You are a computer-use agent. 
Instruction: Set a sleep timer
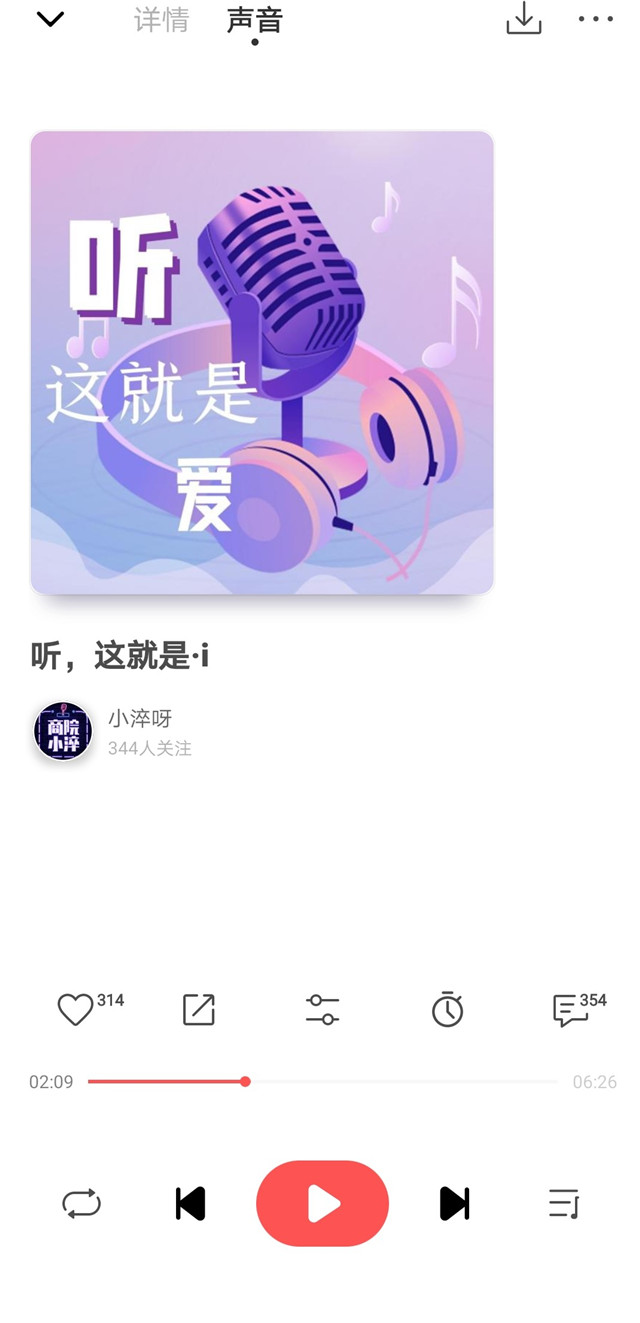[x=447, y=1009]
